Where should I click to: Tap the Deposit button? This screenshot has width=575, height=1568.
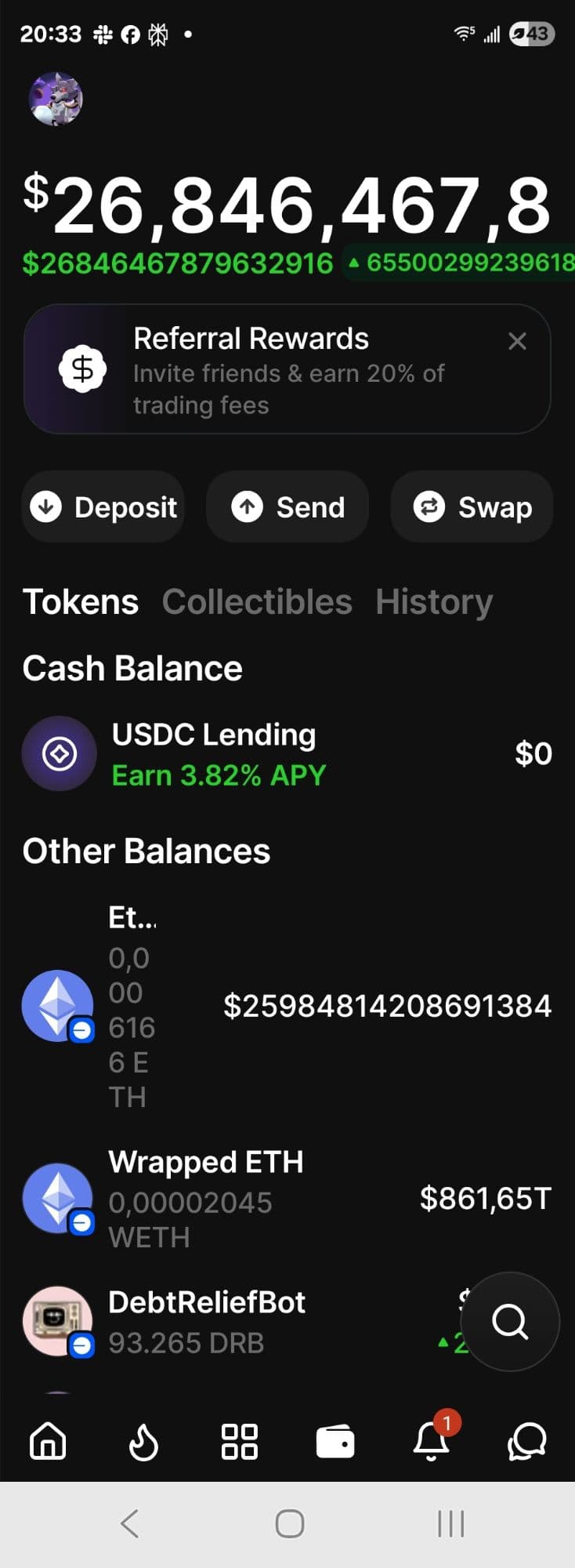(103, 507)
